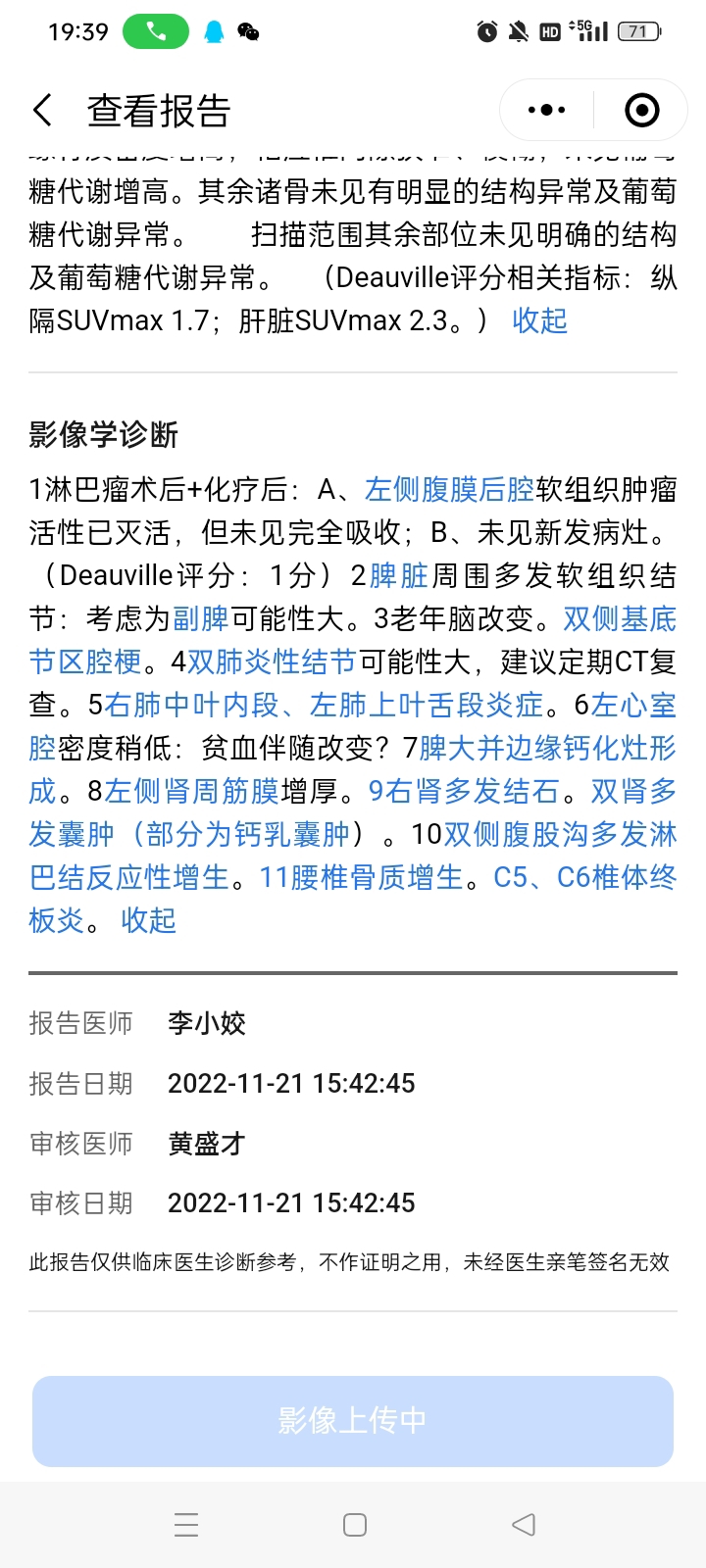This screenshot has height=1568, width=706.
Task: Tap the 11腰椎骨质增生 link
Action: coord(361,877)
